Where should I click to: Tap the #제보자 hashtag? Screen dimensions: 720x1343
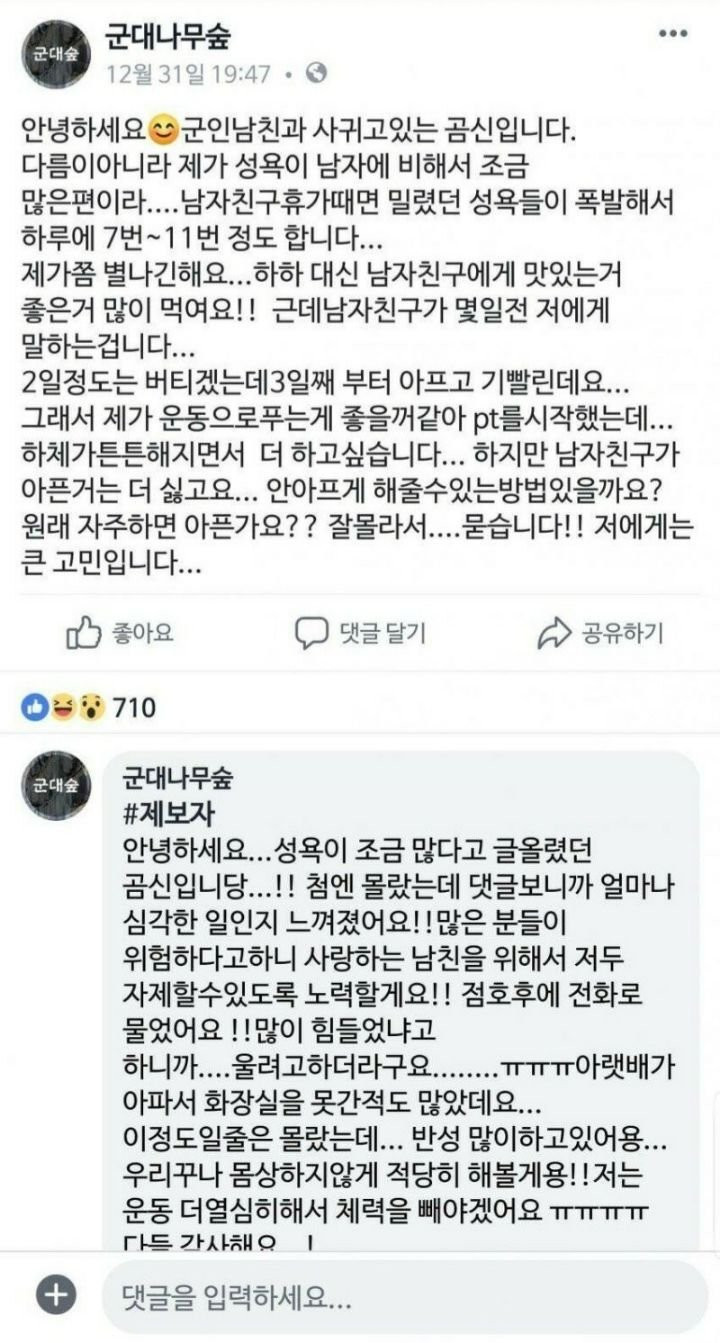pyautogui.click(x=169, y=813)
